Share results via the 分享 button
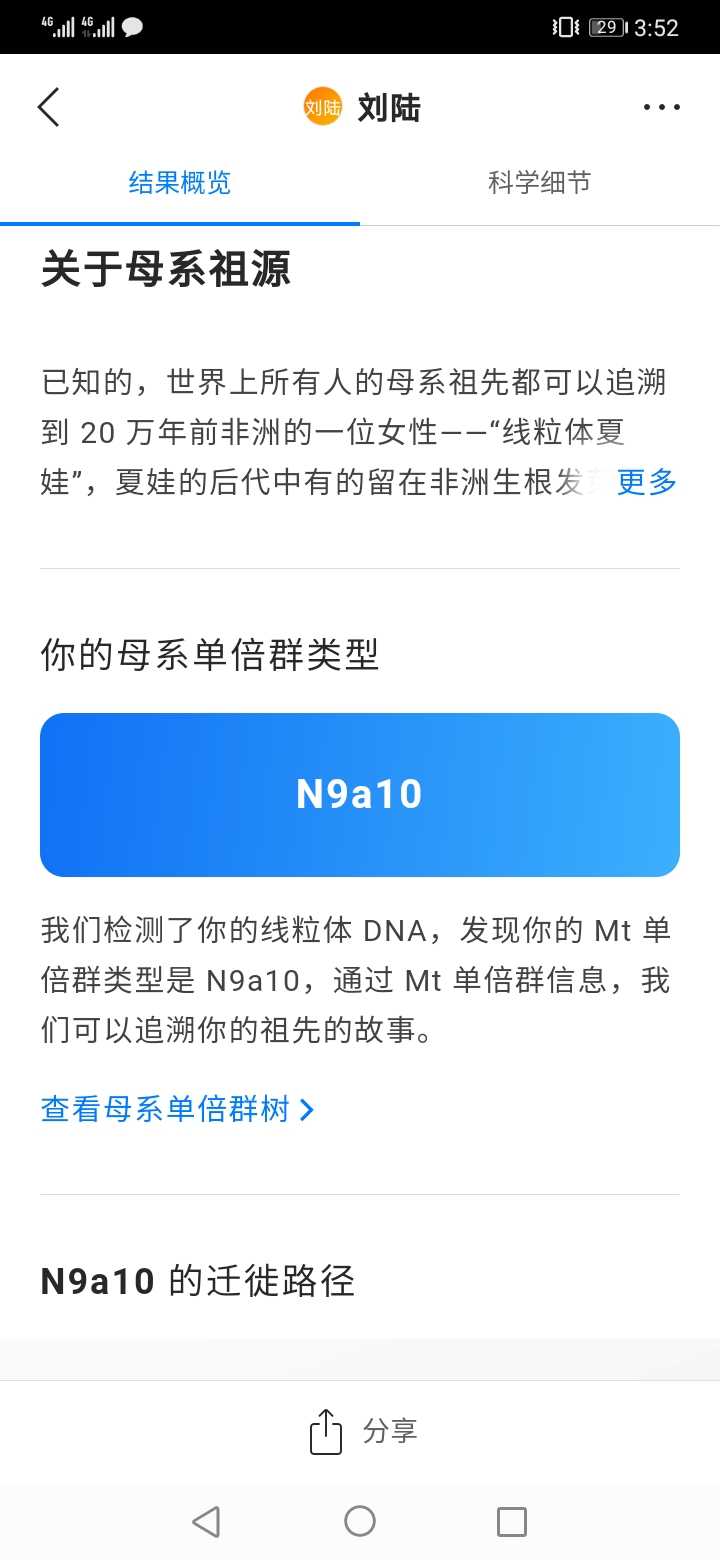The height and width of the screenshot is (1560, 720). 362,1431
